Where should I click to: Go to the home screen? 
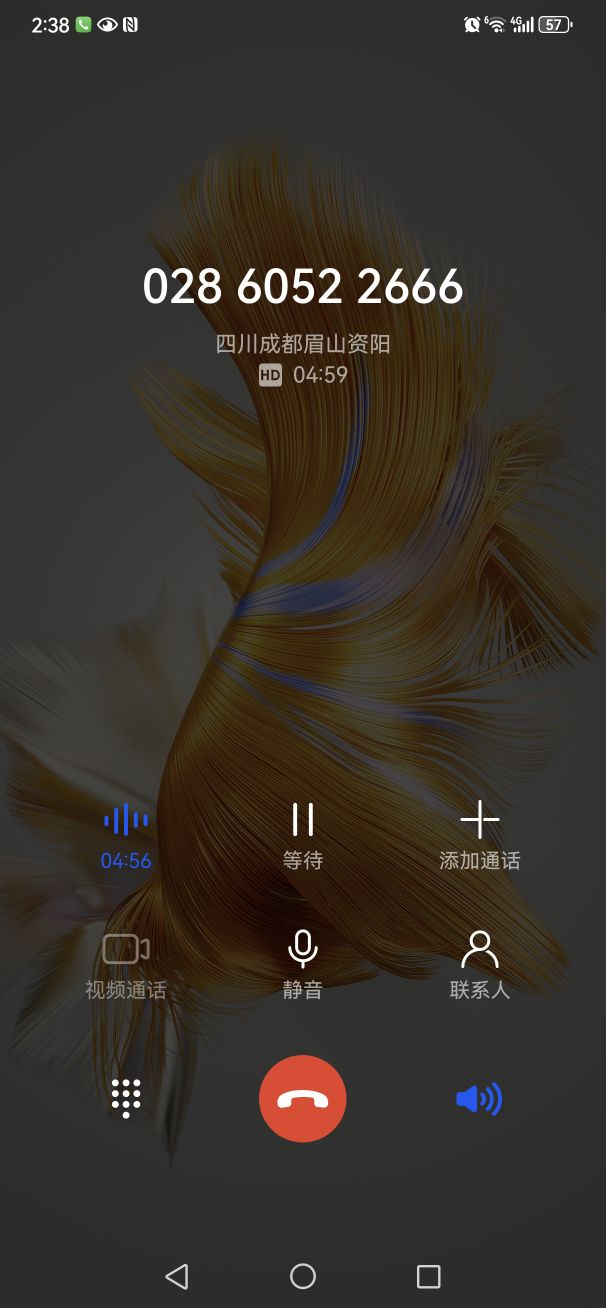coord(302,1275)
